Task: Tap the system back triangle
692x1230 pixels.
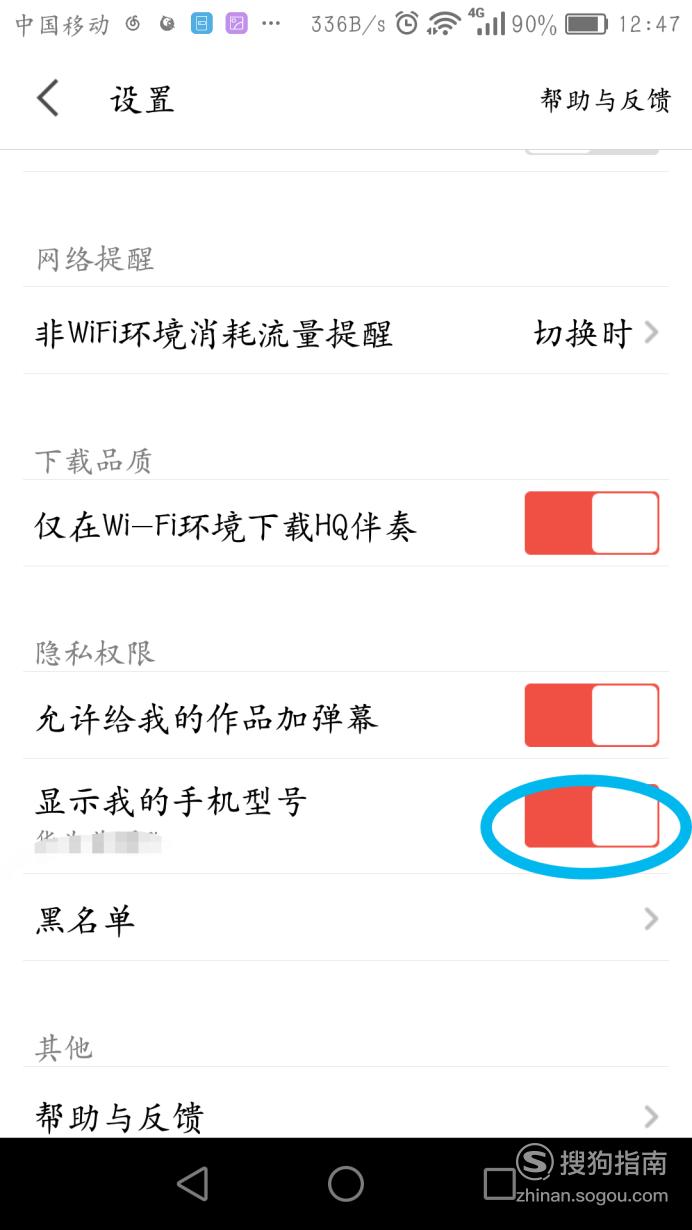Action: coord(192,1184)
